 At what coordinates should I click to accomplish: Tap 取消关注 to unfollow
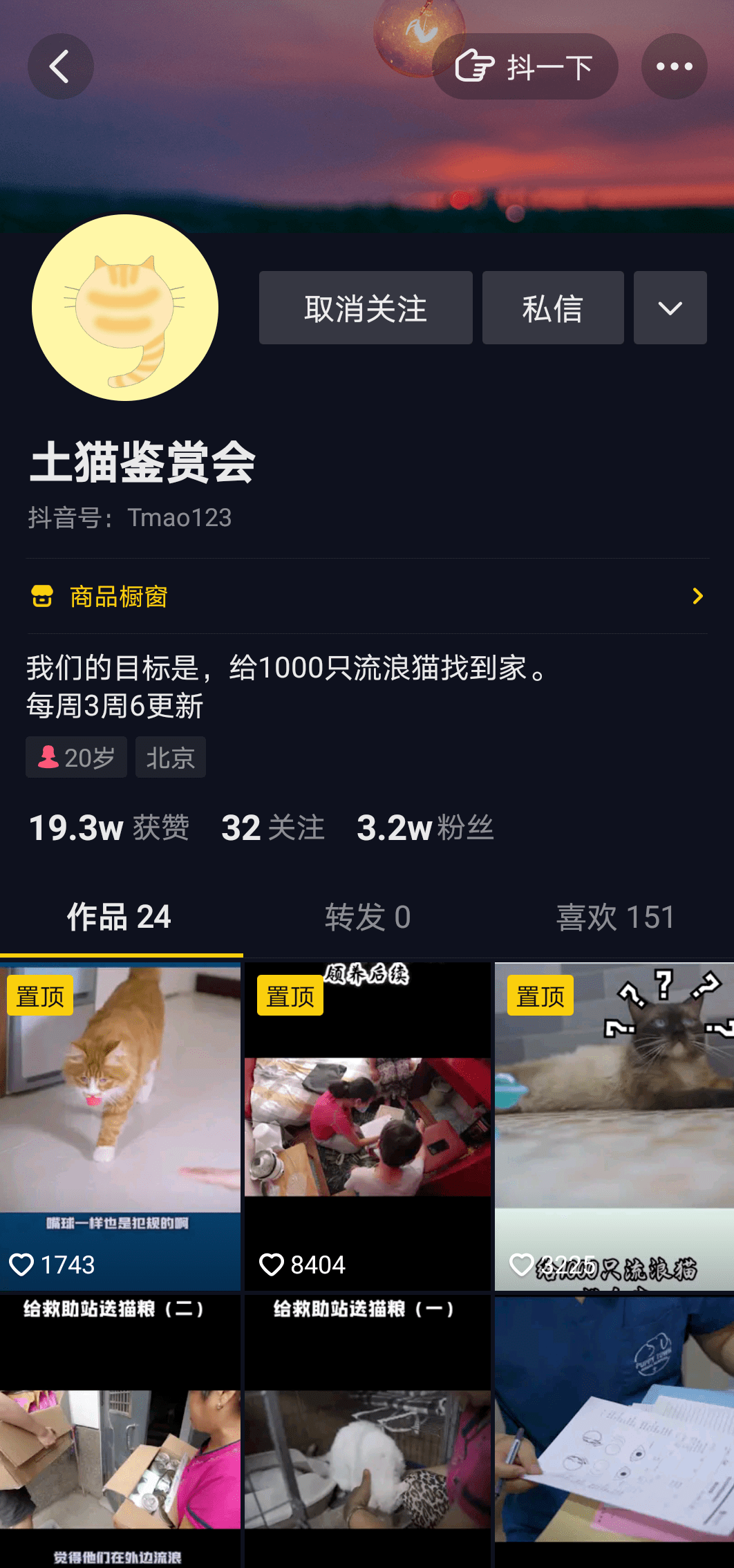tap(366, 308)
